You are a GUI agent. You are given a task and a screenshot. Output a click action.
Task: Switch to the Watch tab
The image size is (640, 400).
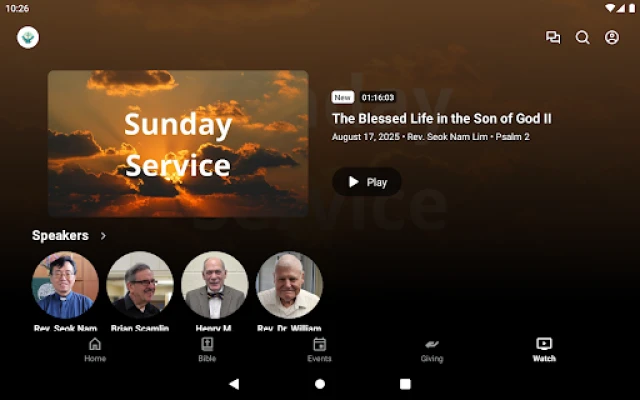click(x=544, y=349)
